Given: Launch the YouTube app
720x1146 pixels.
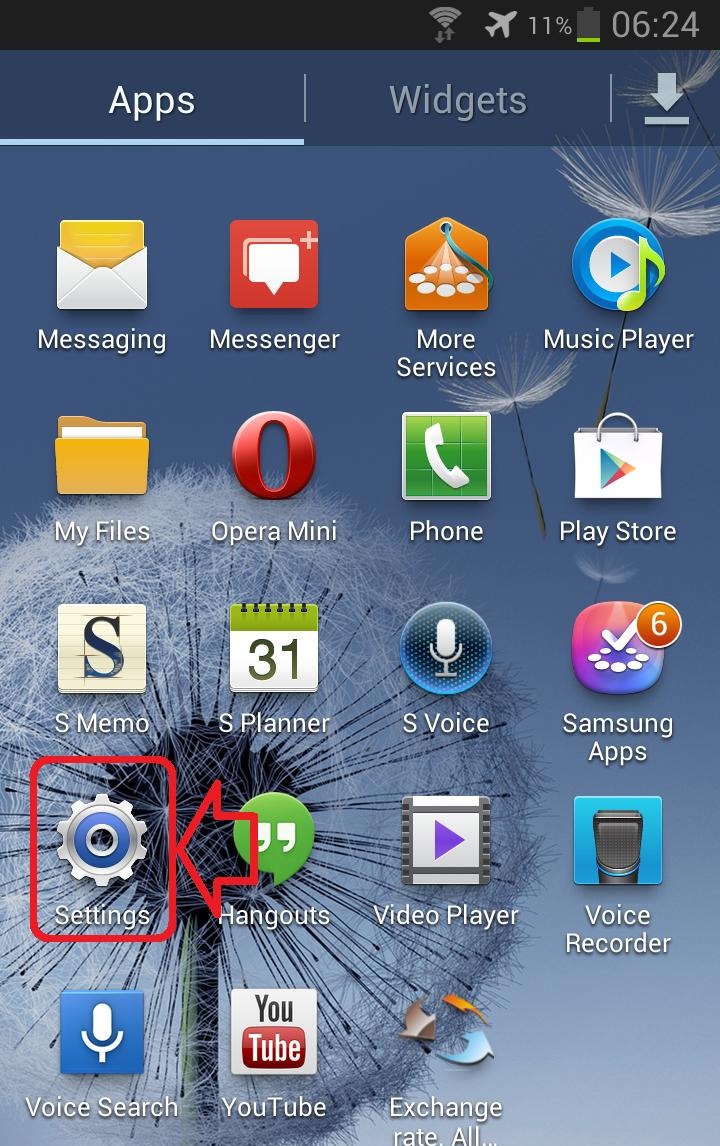Looking at the screenshot, I should click(x=274, y=1033).
